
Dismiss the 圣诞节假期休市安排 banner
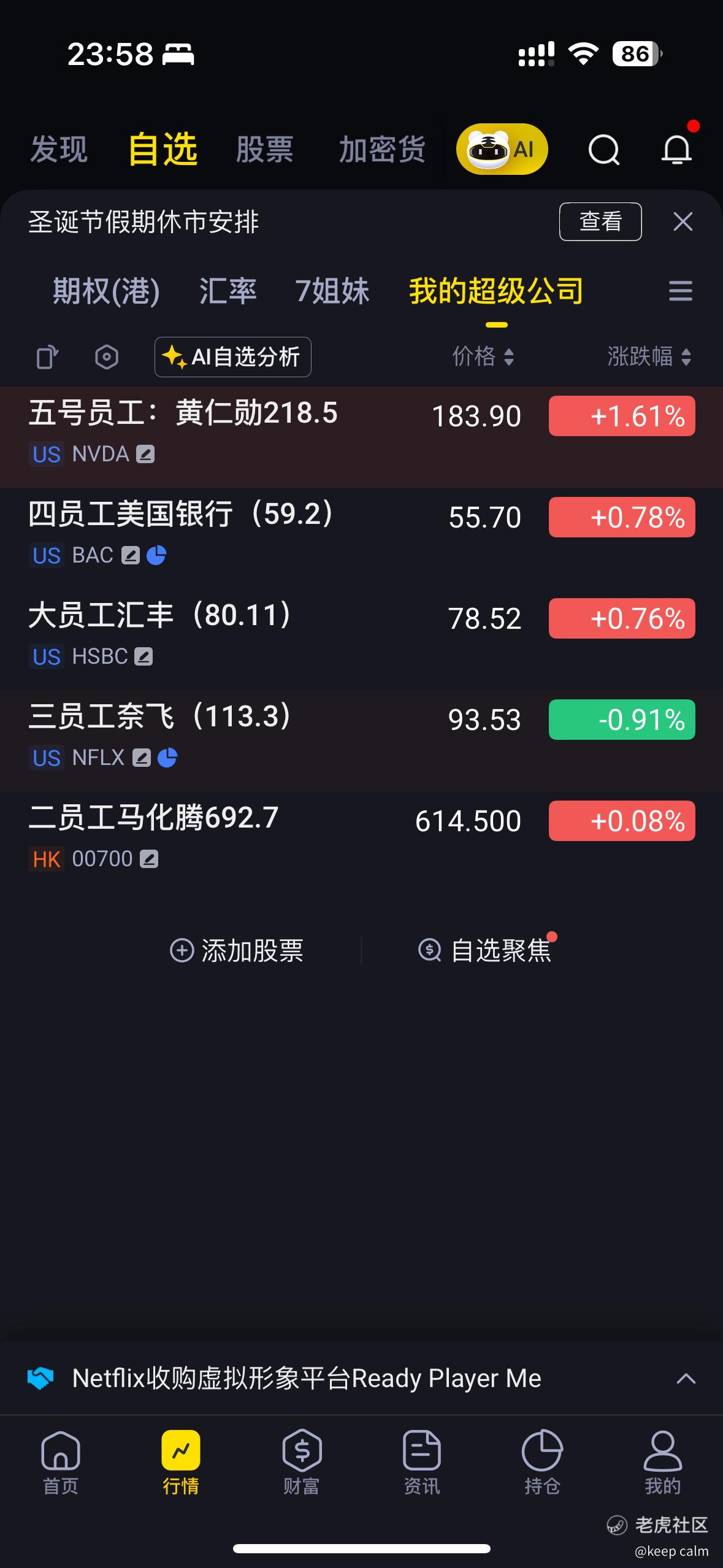(683, 221)
